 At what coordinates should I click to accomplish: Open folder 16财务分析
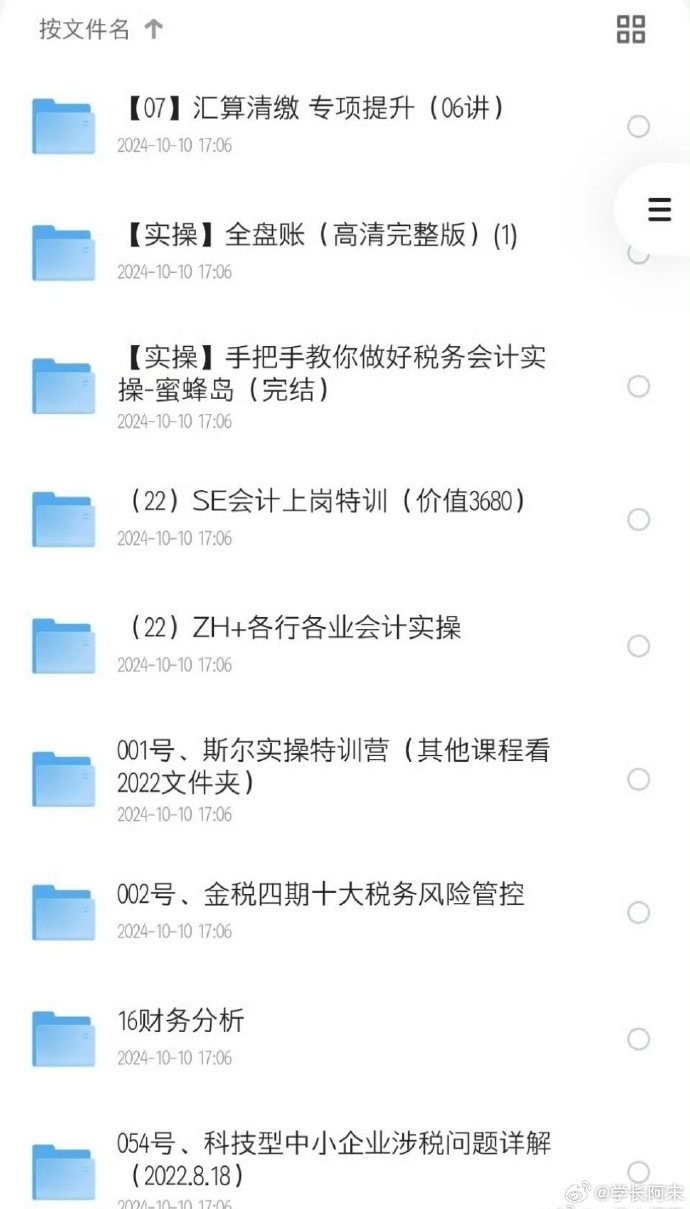pos(181,1022)
